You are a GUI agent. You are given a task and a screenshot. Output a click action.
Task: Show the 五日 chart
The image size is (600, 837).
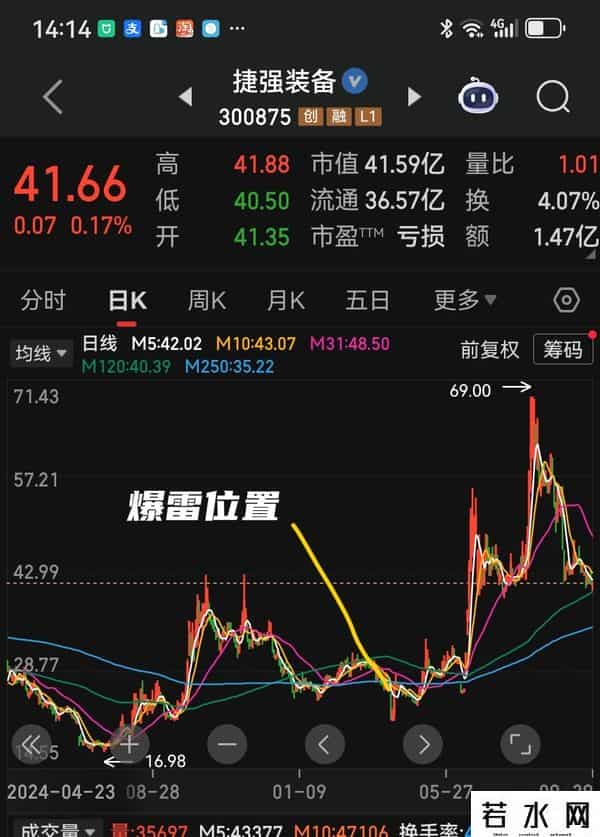[366, 300]
